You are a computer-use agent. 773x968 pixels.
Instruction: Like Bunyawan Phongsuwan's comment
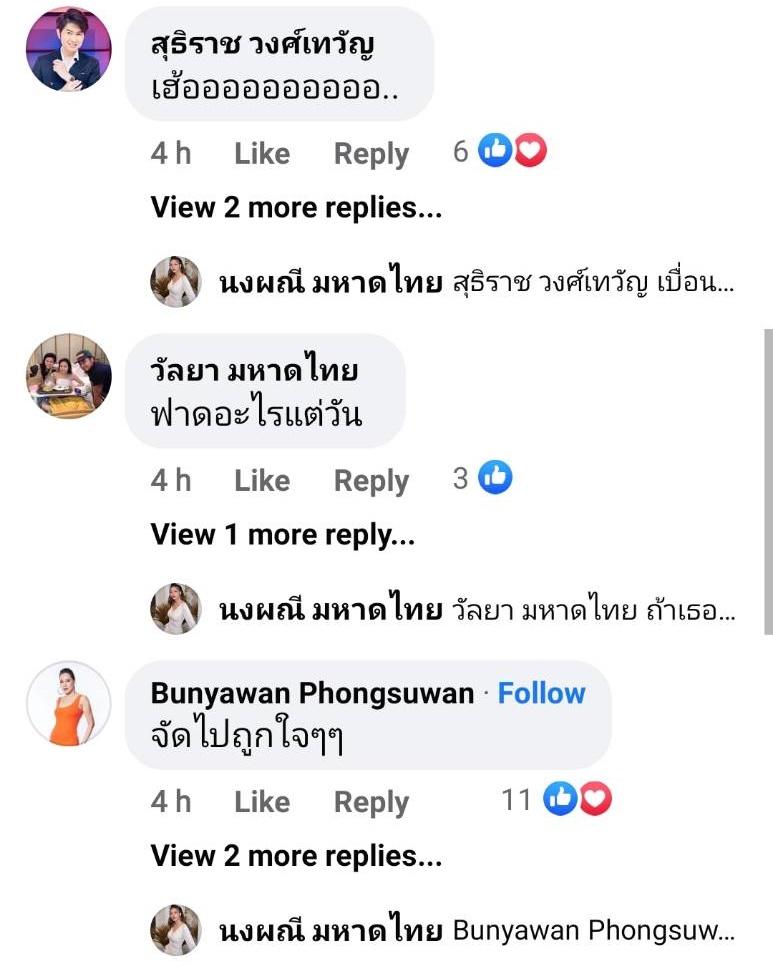point(261,802)
